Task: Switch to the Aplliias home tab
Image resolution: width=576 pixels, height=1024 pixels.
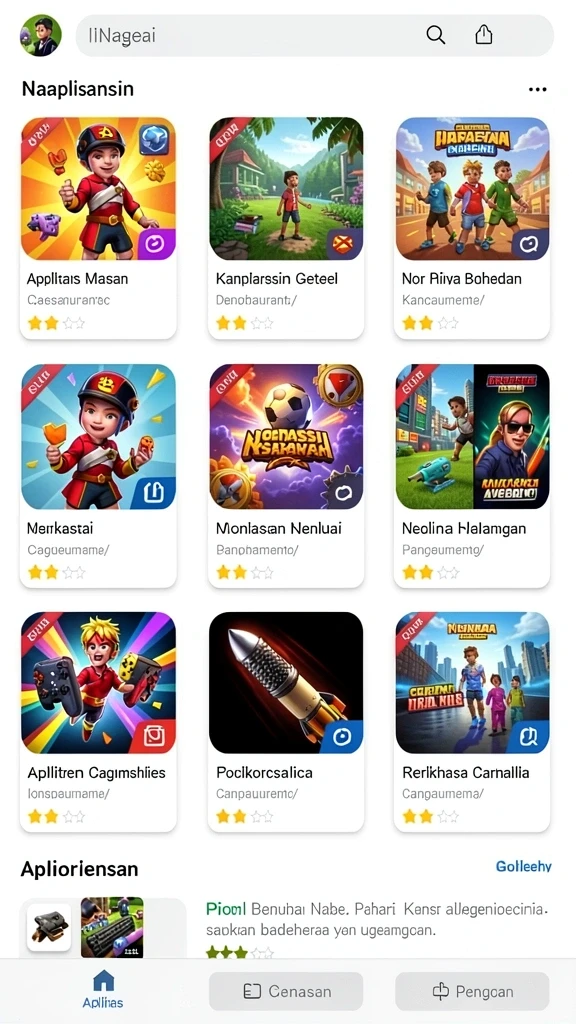Action: click(x=103, y=990)
